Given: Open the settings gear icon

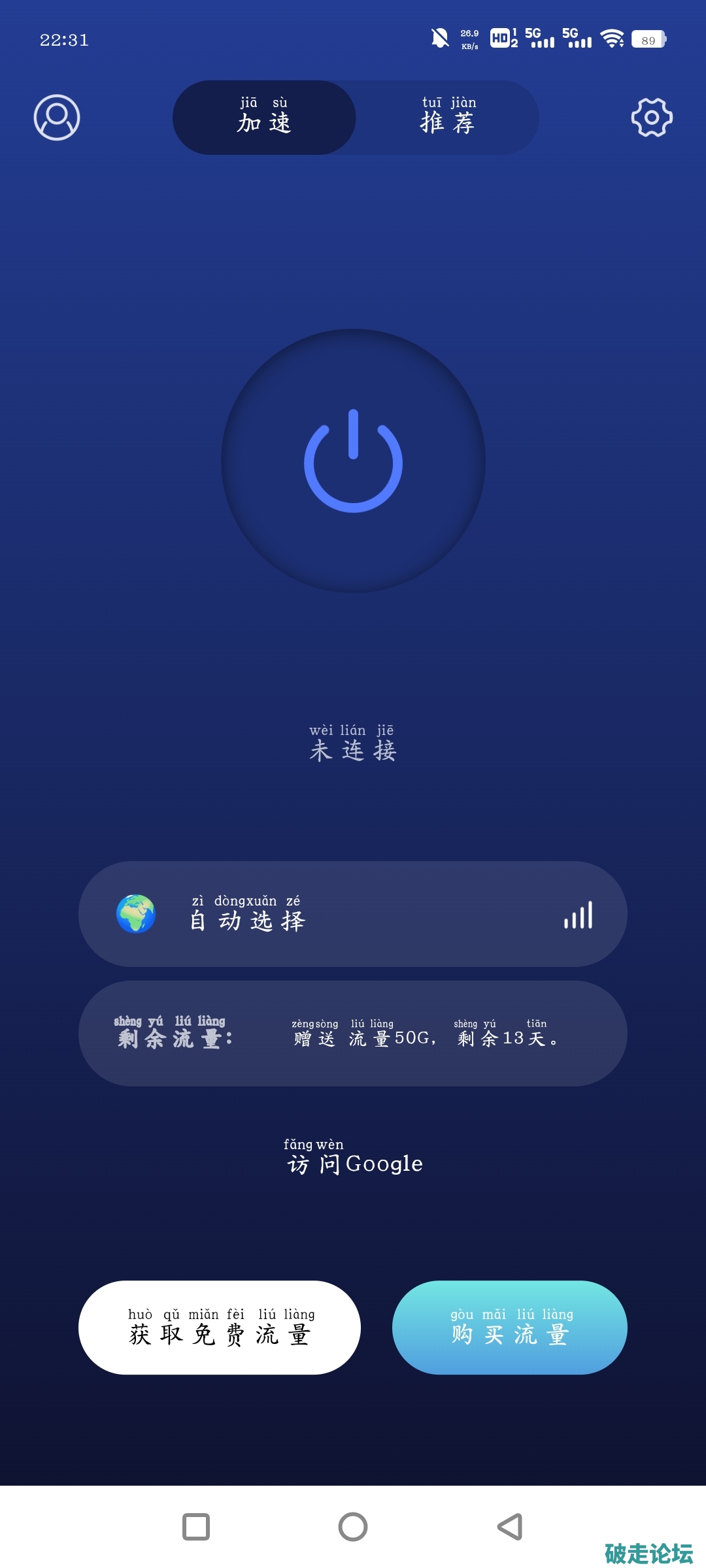Looking at the screenshot, I should (650, 118).
